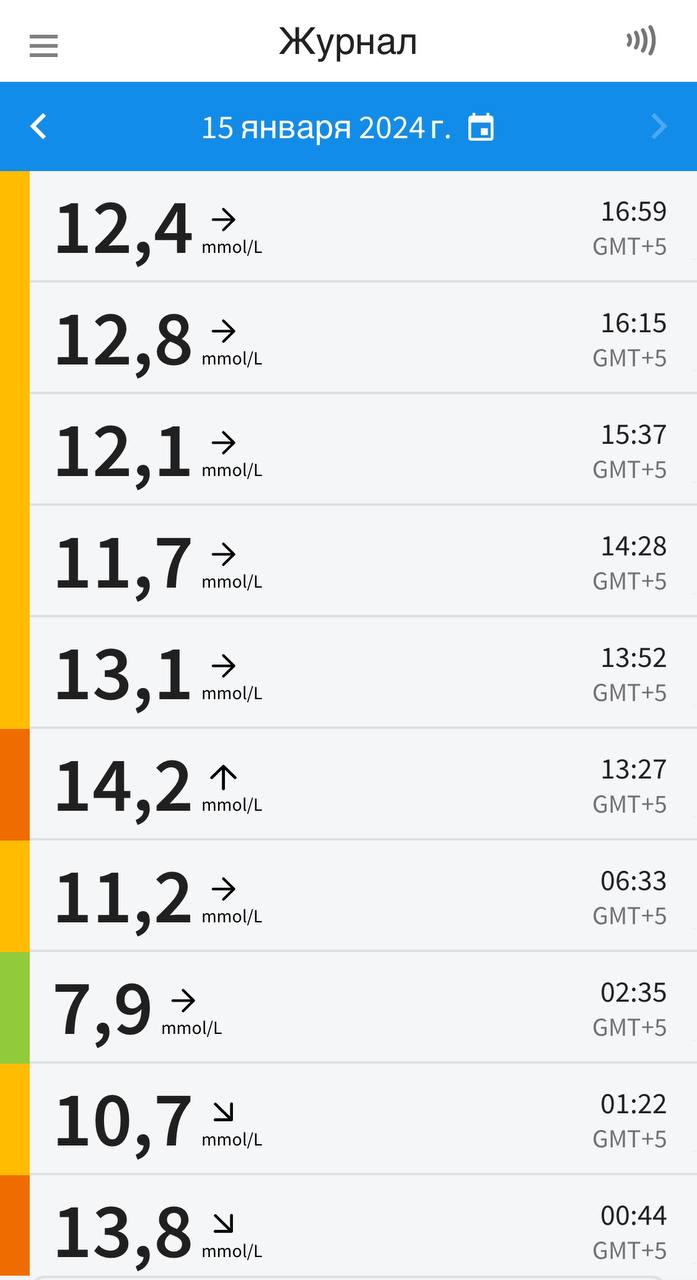The image size is (697, 1280).
Task: Open the hamburger navigation menu
Action: point(43,45)
